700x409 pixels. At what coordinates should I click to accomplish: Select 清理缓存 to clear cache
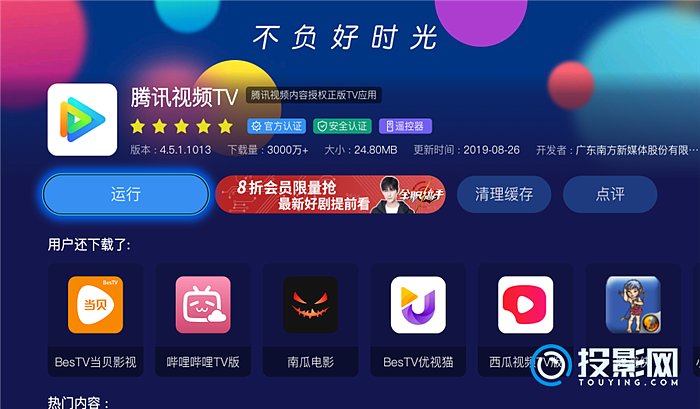point(504,194)
